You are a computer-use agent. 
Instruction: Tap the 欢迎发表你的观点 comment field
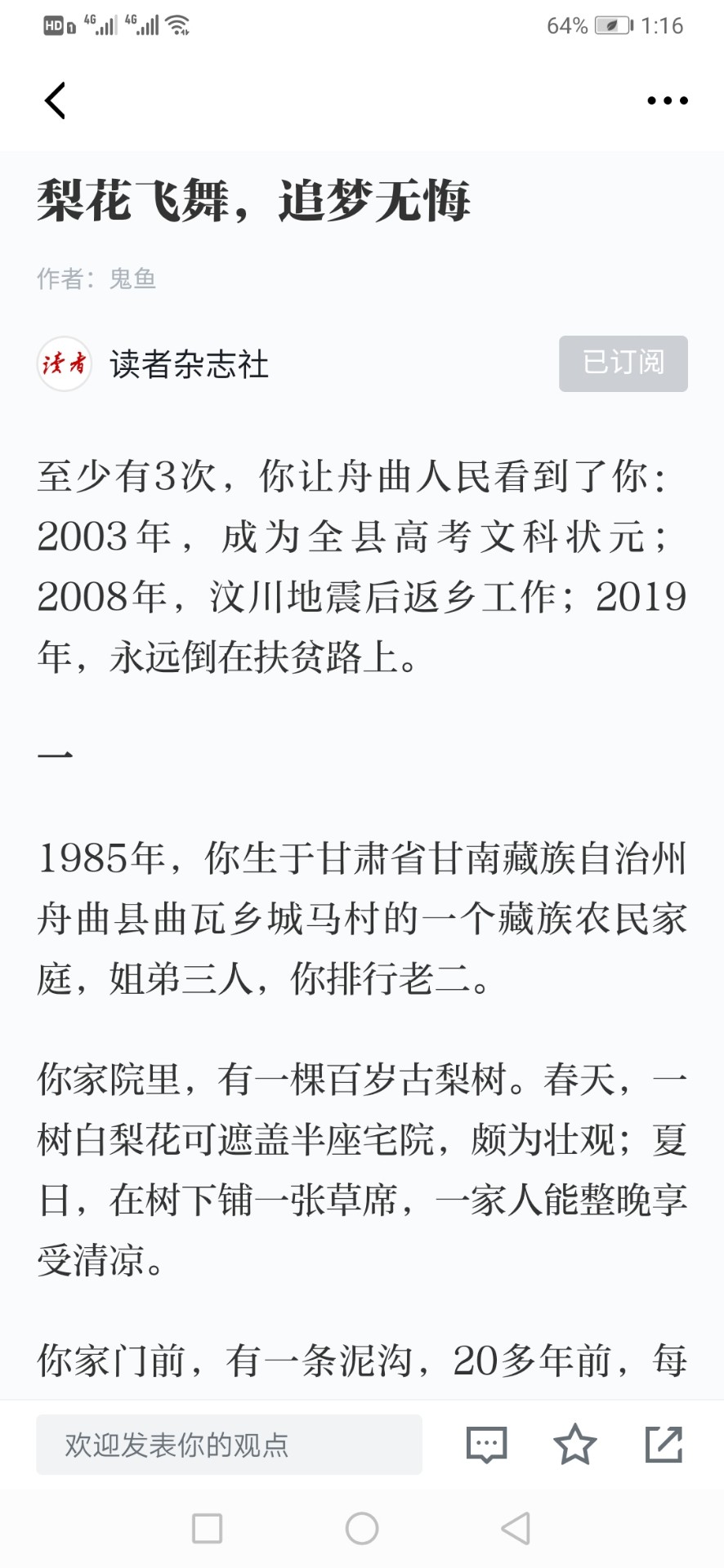pos(229,1445)
